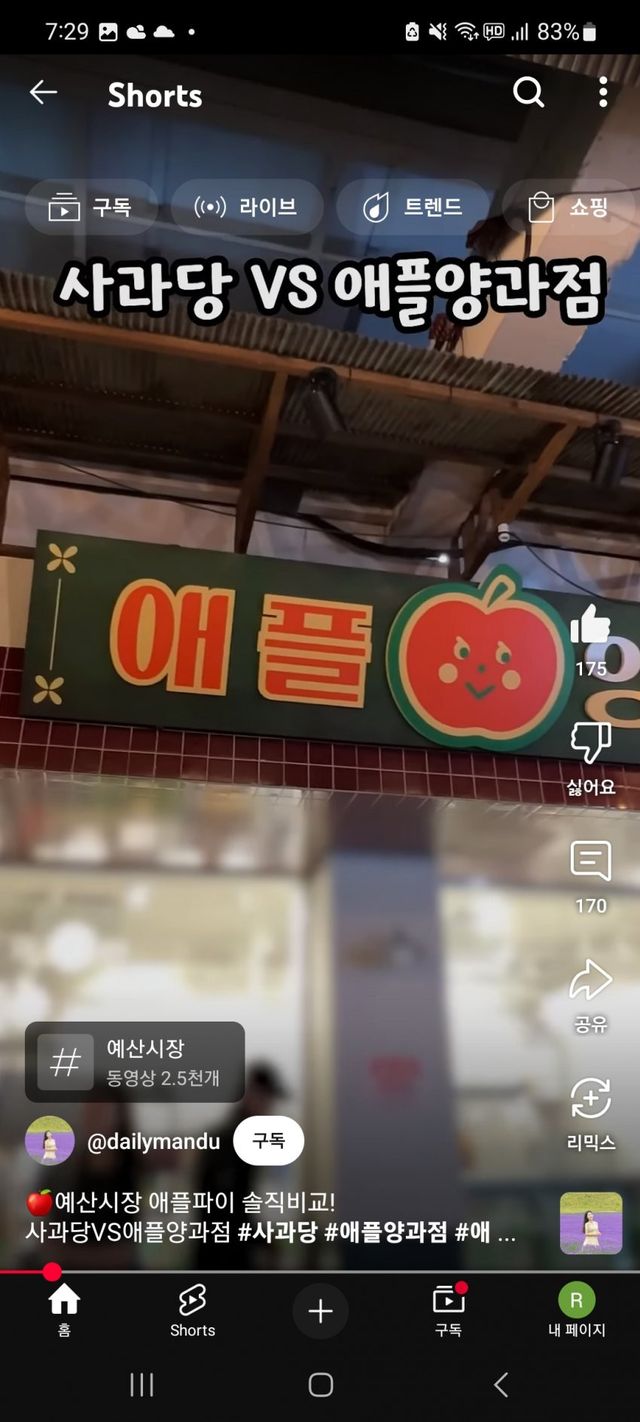Select the 트렌드 chip
Image resolution: width=640 pixels, height=1422 pixels.
[x=412, y=207]
